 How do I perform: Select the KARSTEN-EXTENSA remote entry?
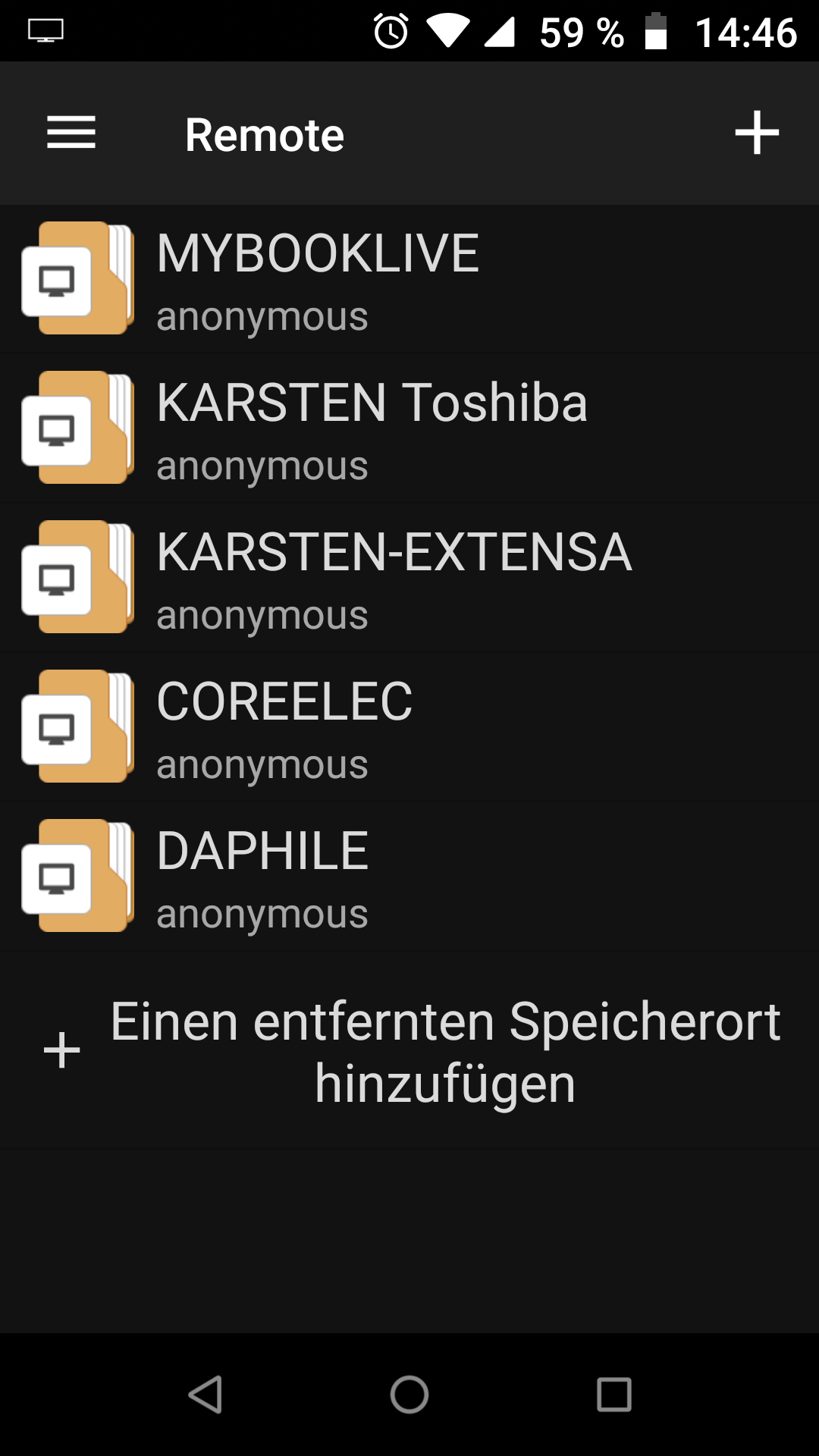coord(409,578)
